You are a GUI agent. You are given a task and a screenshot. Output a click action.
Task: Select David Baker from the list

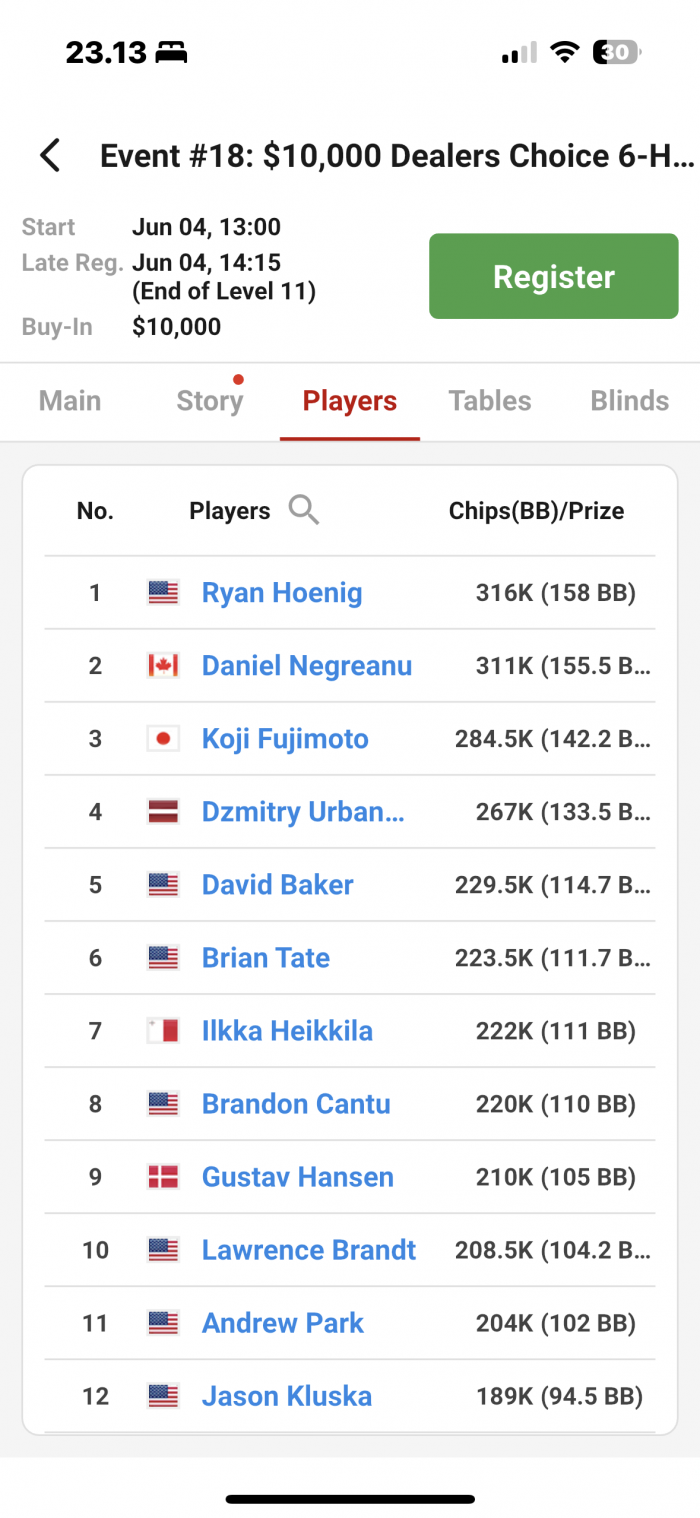tap(277, 885)
